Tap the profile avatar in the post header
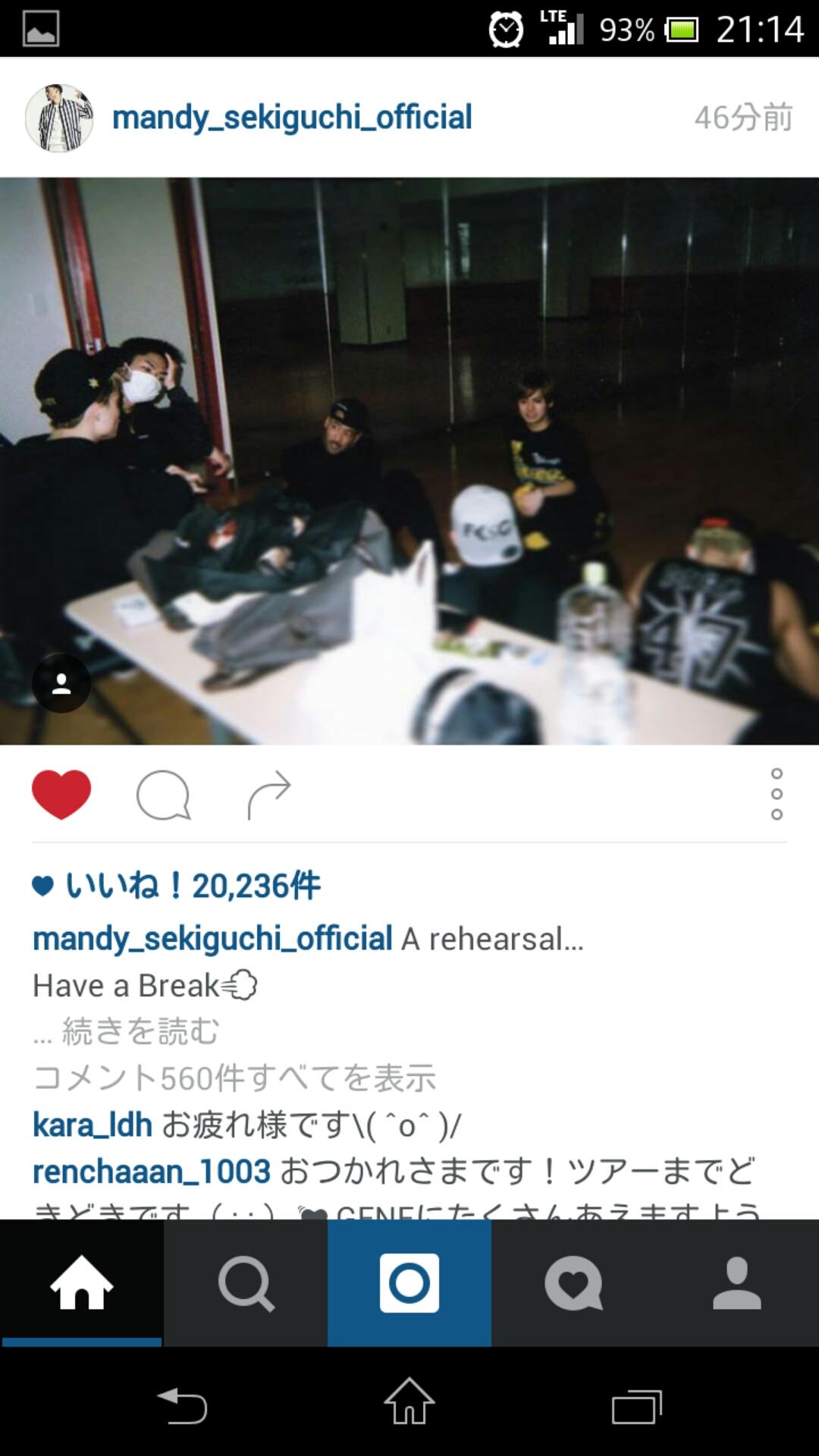The height and width of the screenshot is (1456, 819). coord(59,118)
